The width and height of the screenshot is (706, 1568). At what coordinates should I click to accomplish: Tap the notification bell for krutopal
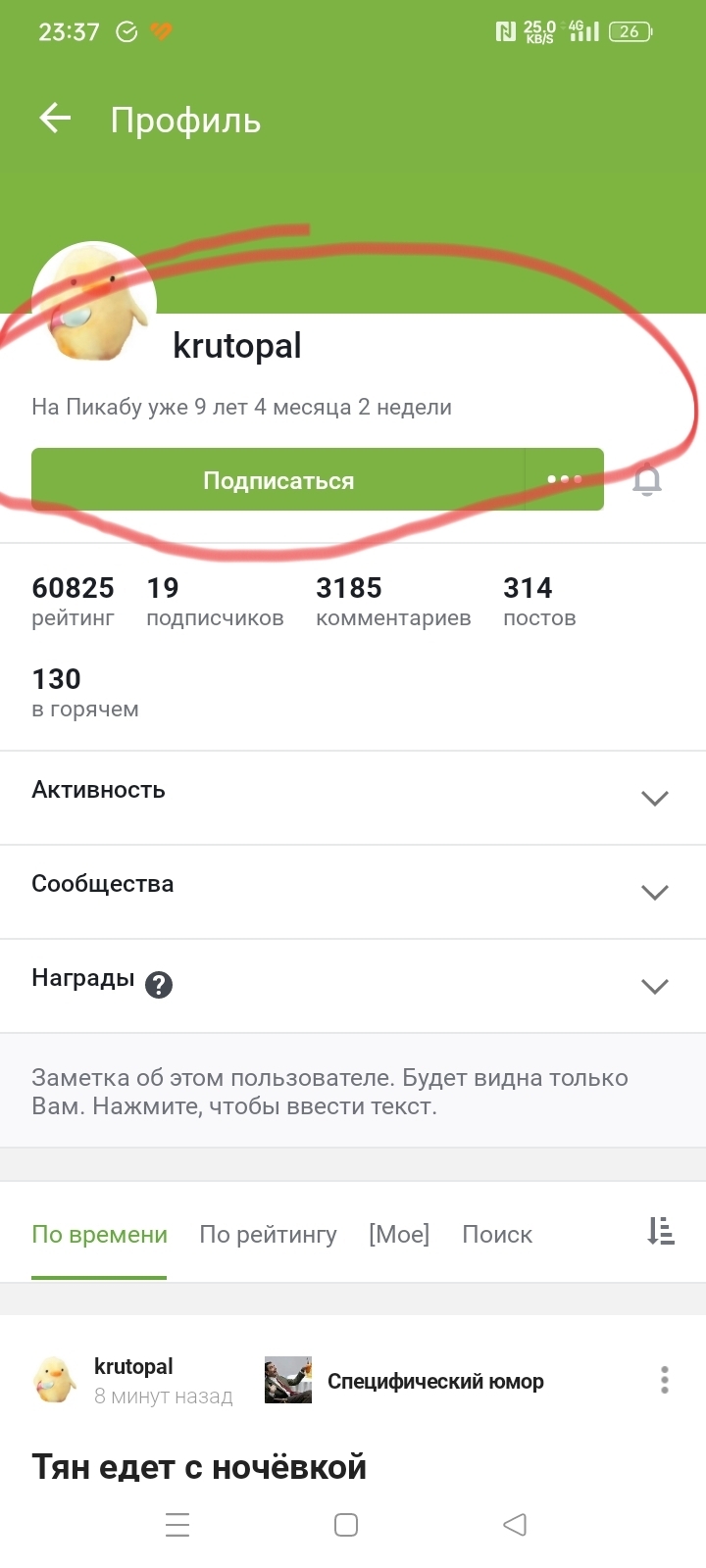647,480
